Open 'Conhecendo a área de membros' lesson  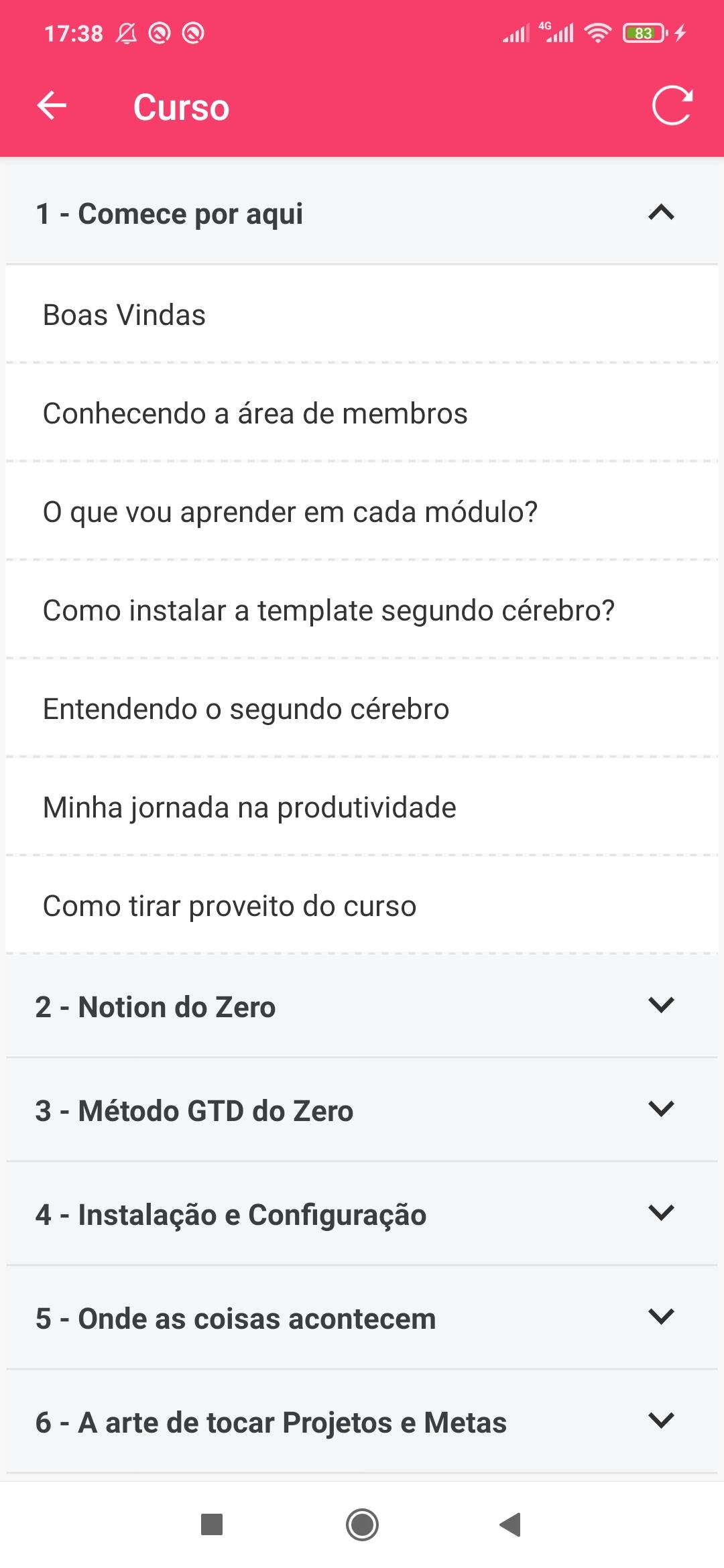click(362, 413)
